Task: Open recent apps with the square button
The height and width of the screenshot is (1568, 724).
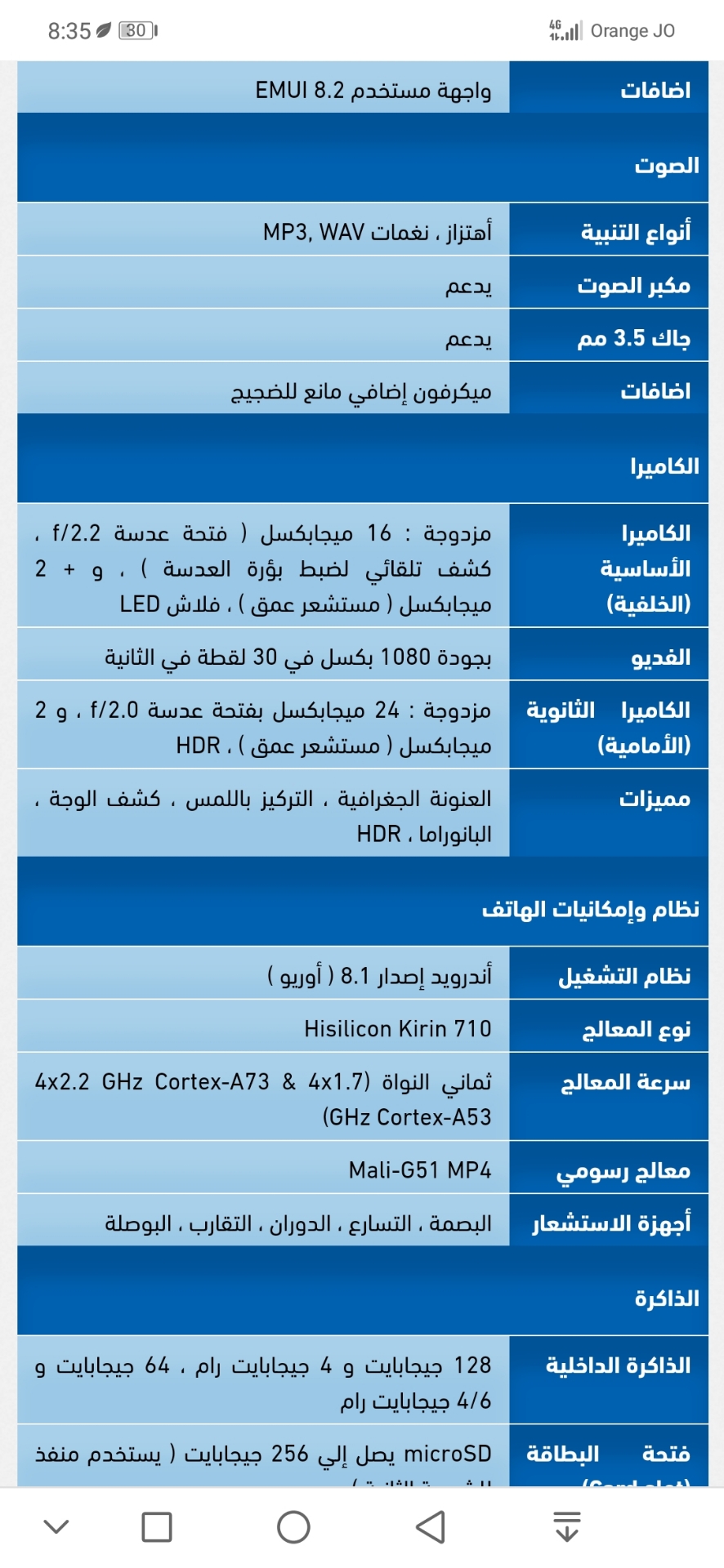Action: (x=157, y=1526)
